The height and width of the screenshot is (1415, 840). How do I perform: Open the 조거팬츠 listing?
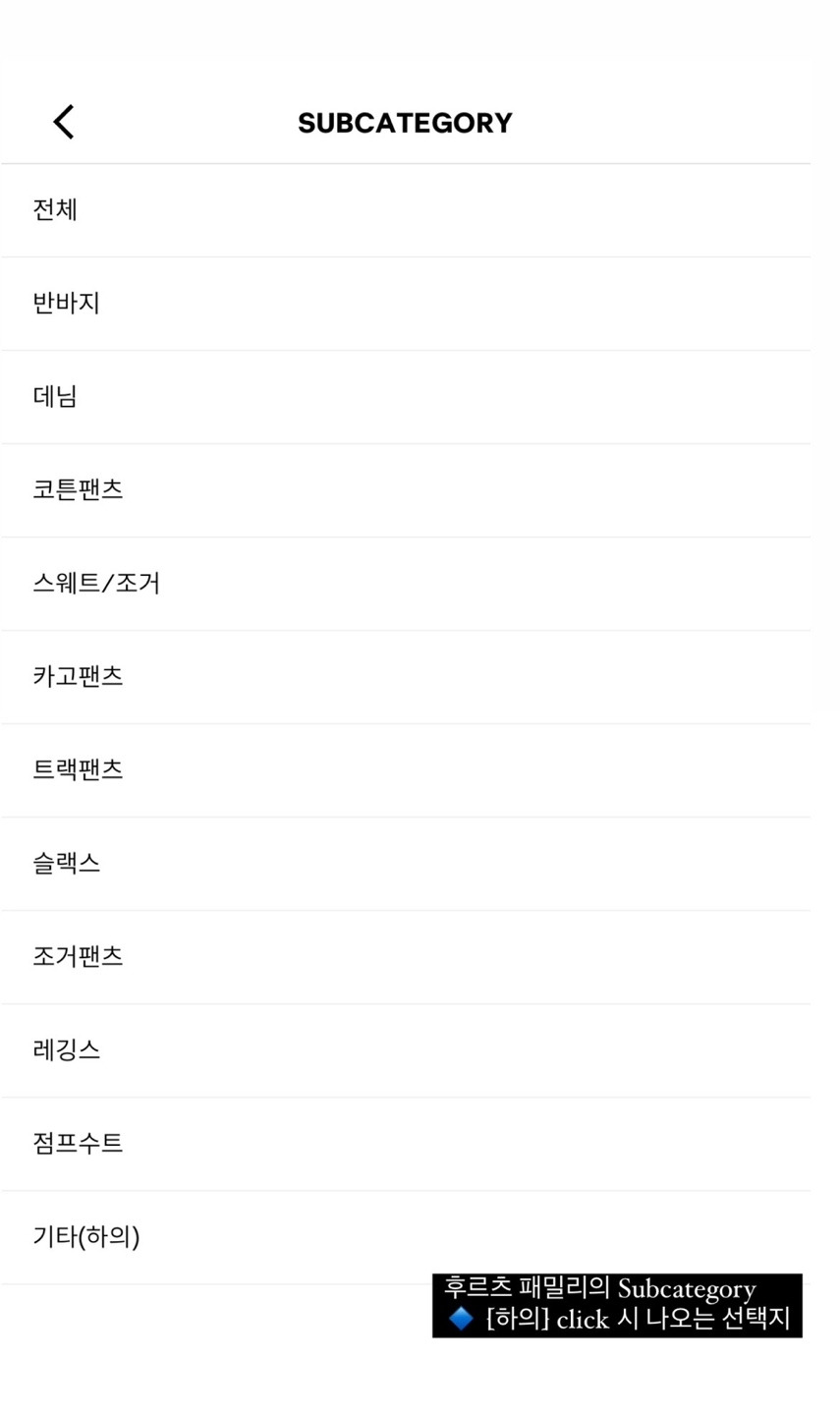point(78,956)
